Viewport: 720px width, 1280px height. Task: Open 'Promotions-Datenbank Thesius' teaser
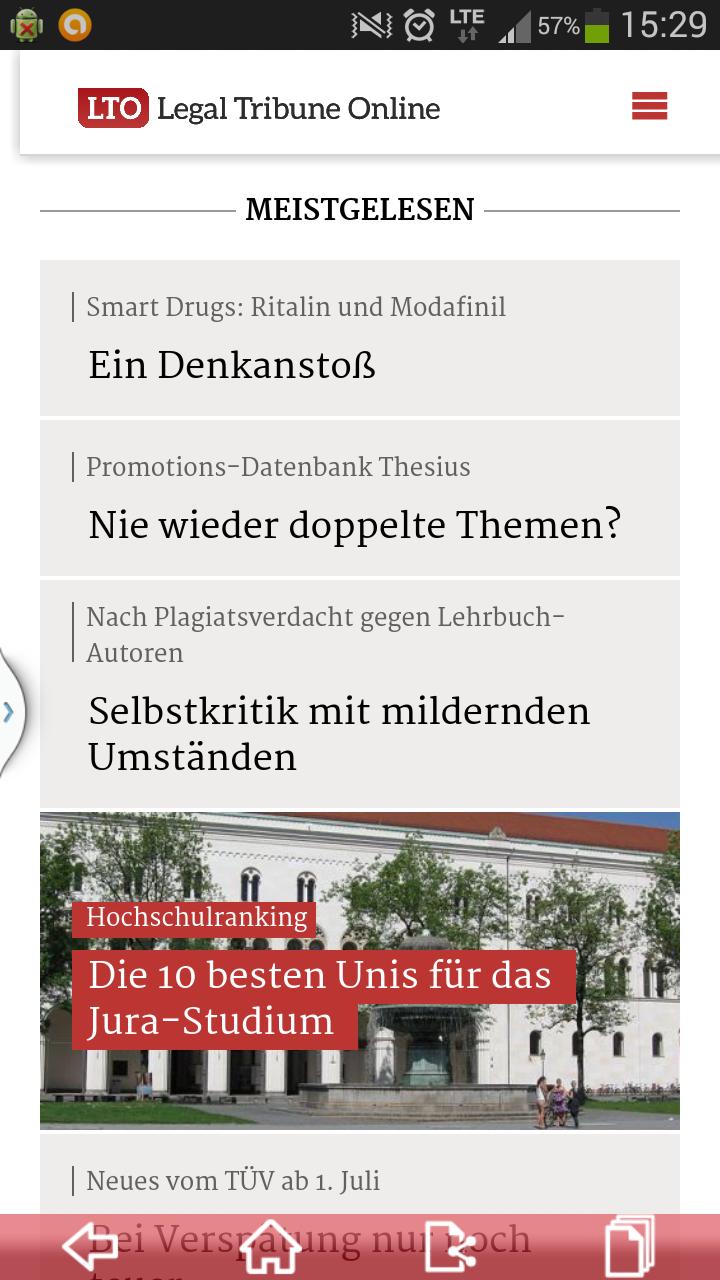278,467
